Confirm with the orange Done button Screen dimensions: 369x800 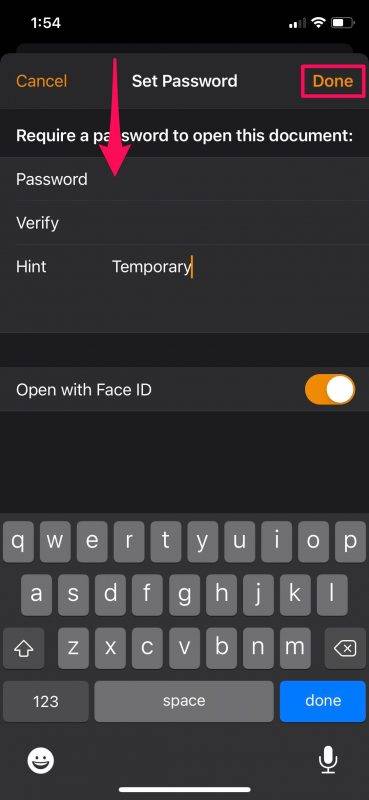point(333,81)
